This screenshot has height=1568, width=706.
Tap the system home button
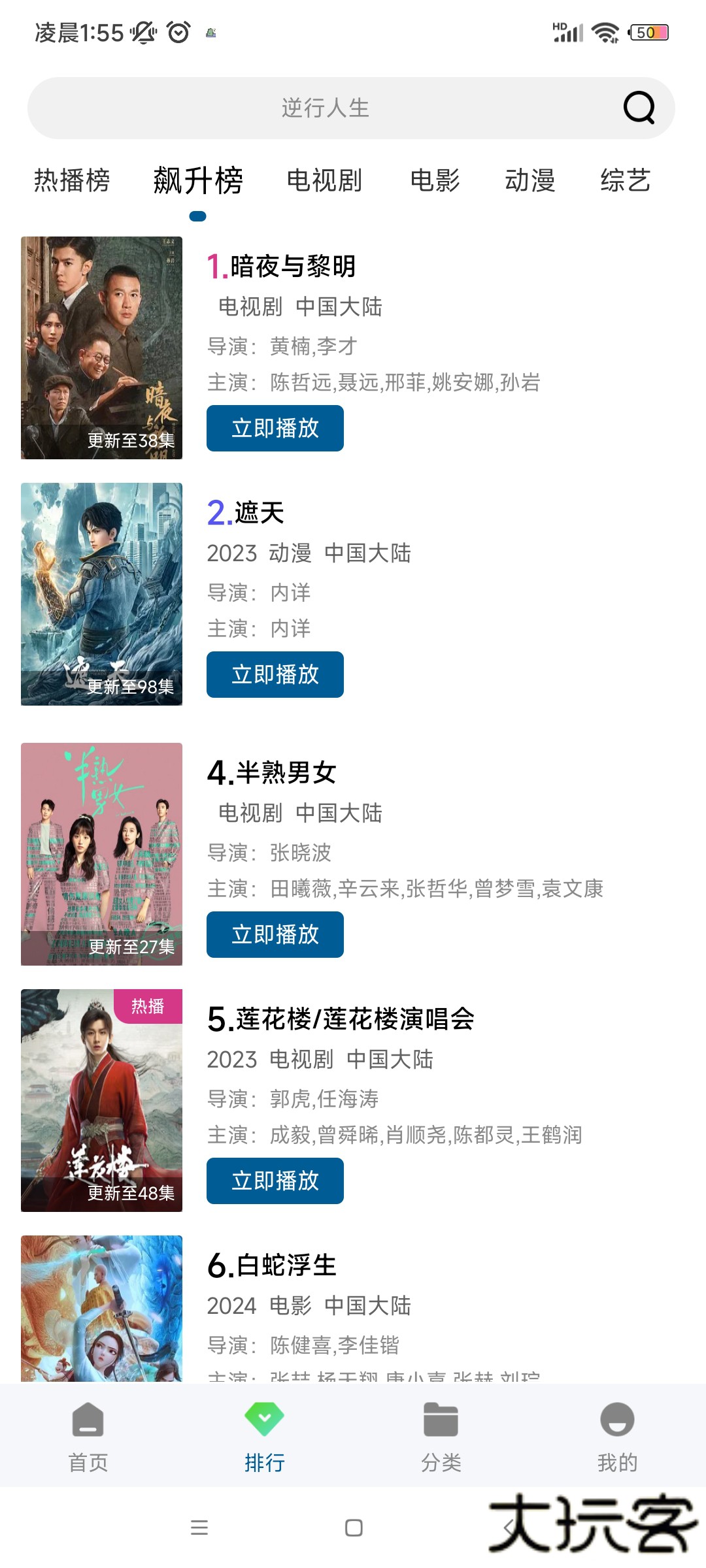[x=354, y=1527]
